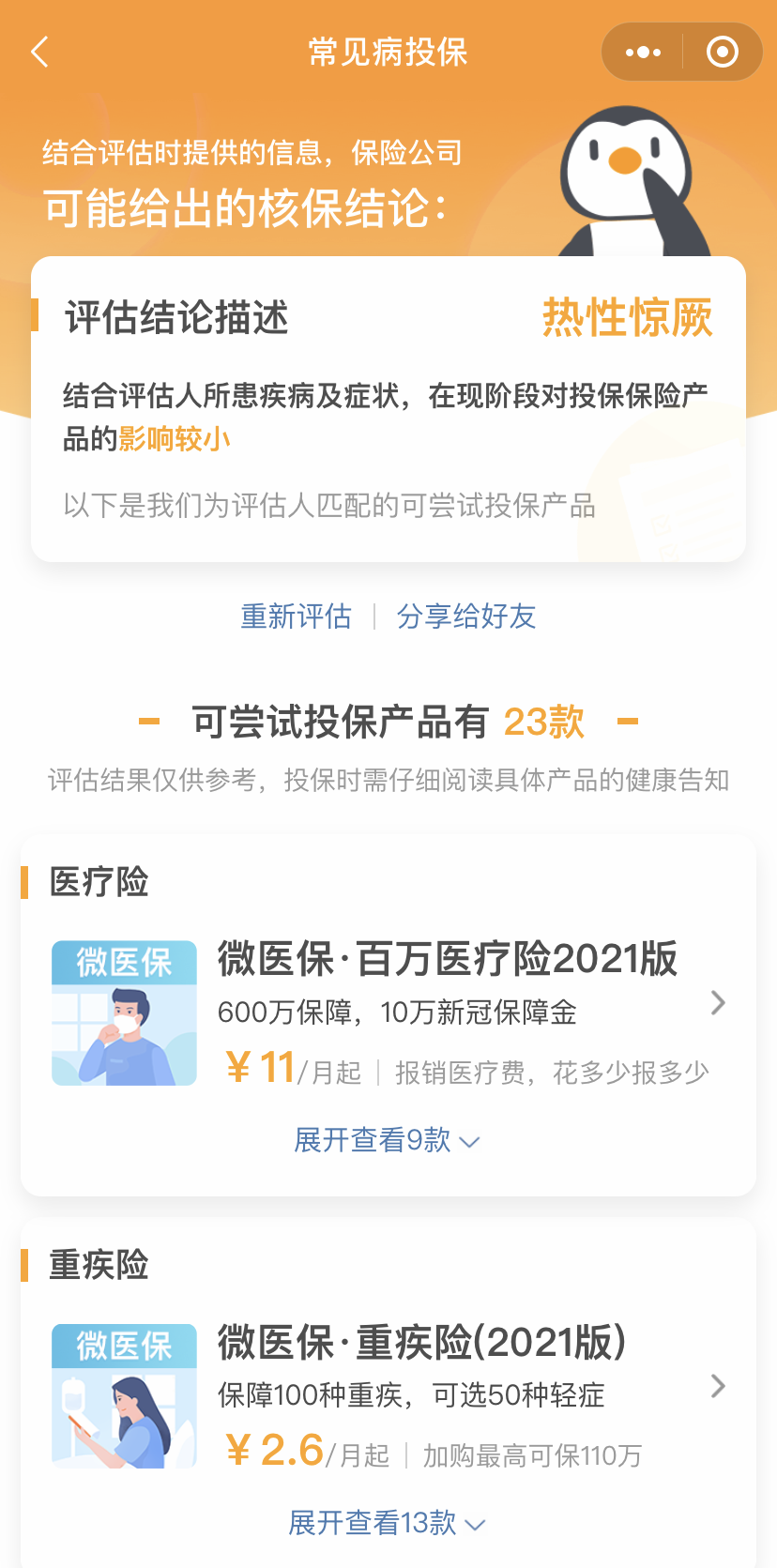Open 微医保·百万医疗险2021版 product
The width and height of the screenshot is (777, 1568).
[x=447, y=960]
